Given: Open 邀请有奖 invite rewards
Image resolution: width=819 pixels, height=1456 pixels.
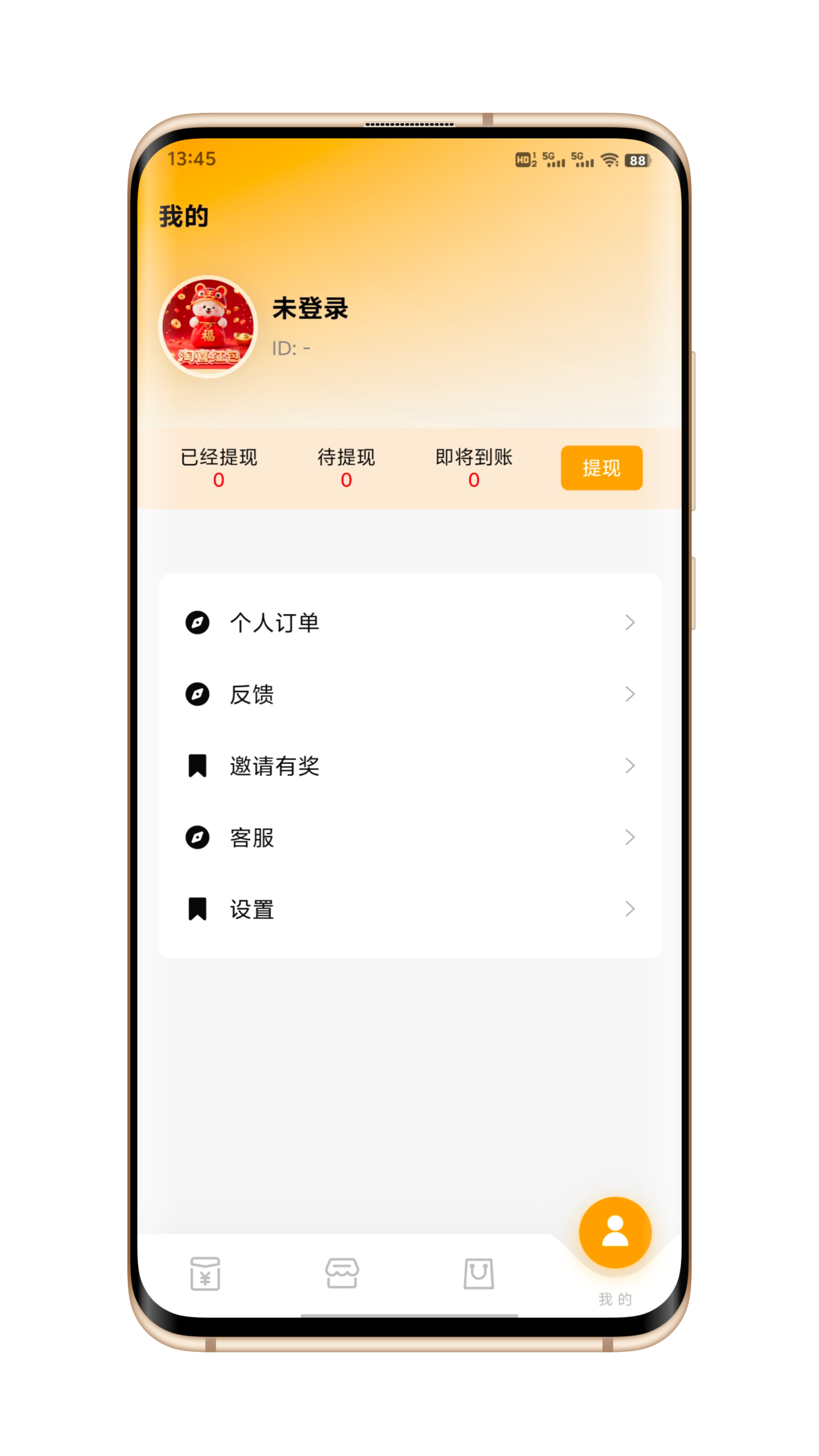Looking at the screenshot, I should click(x=410, y=766).
